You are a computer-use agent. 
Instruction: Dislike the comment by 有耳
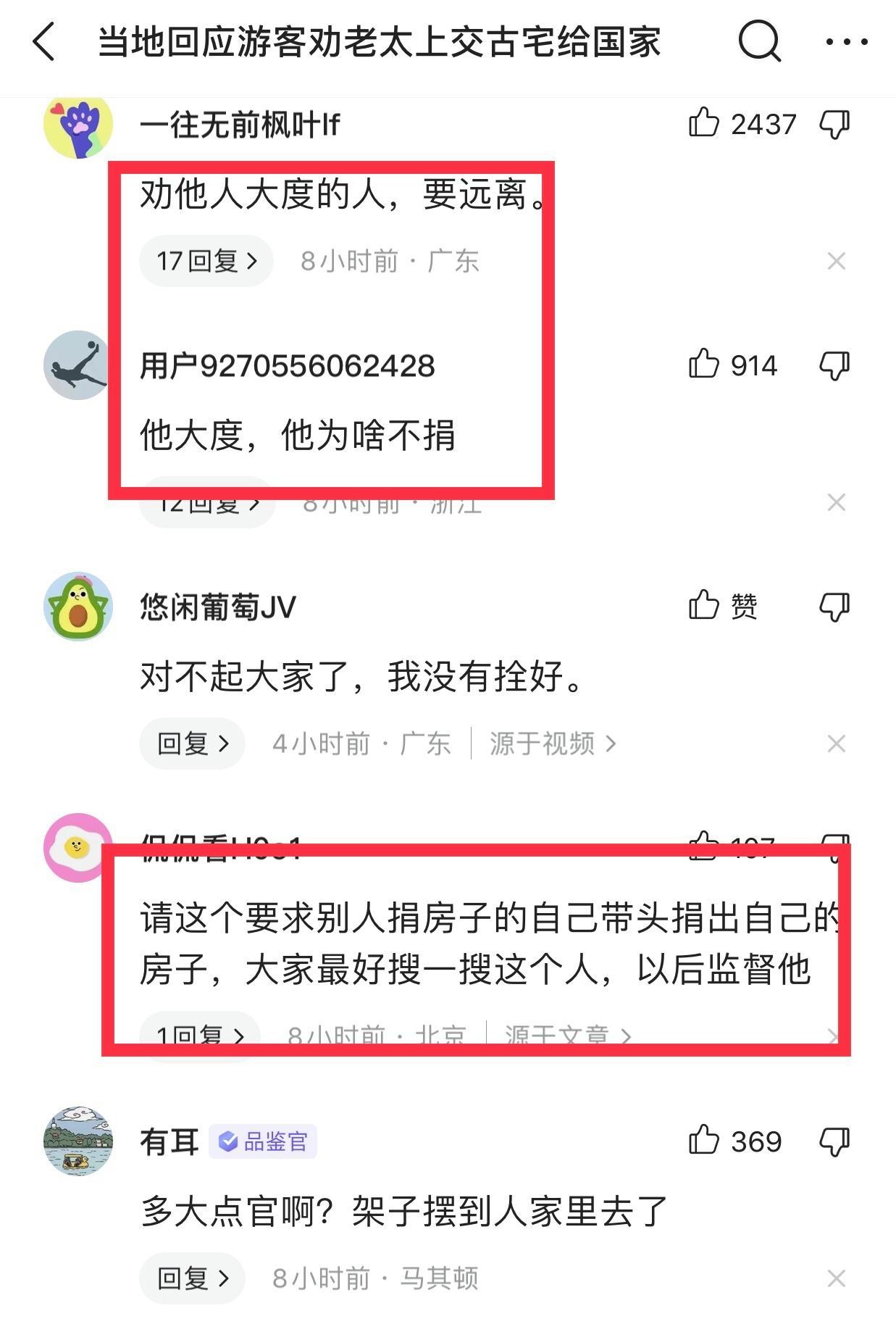pyautogui.click(x=834, y=1142)
